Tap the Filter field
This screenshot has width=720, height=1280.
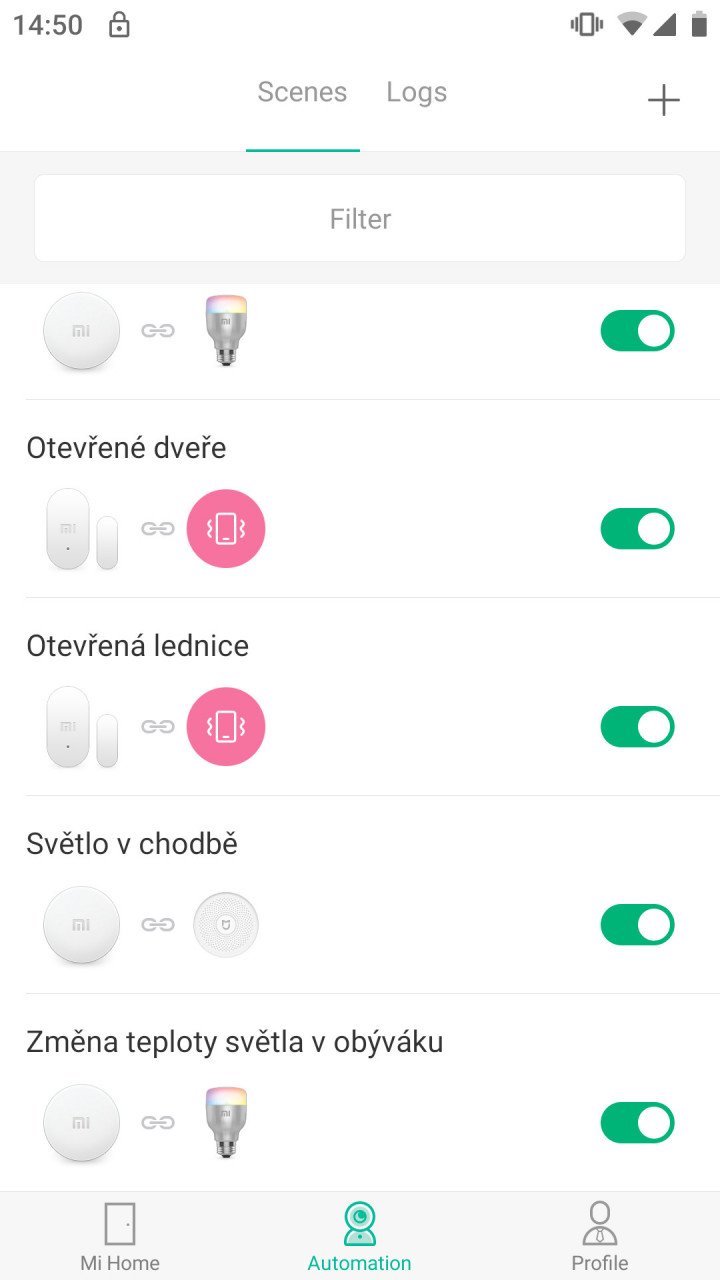[x=360, y=218]
